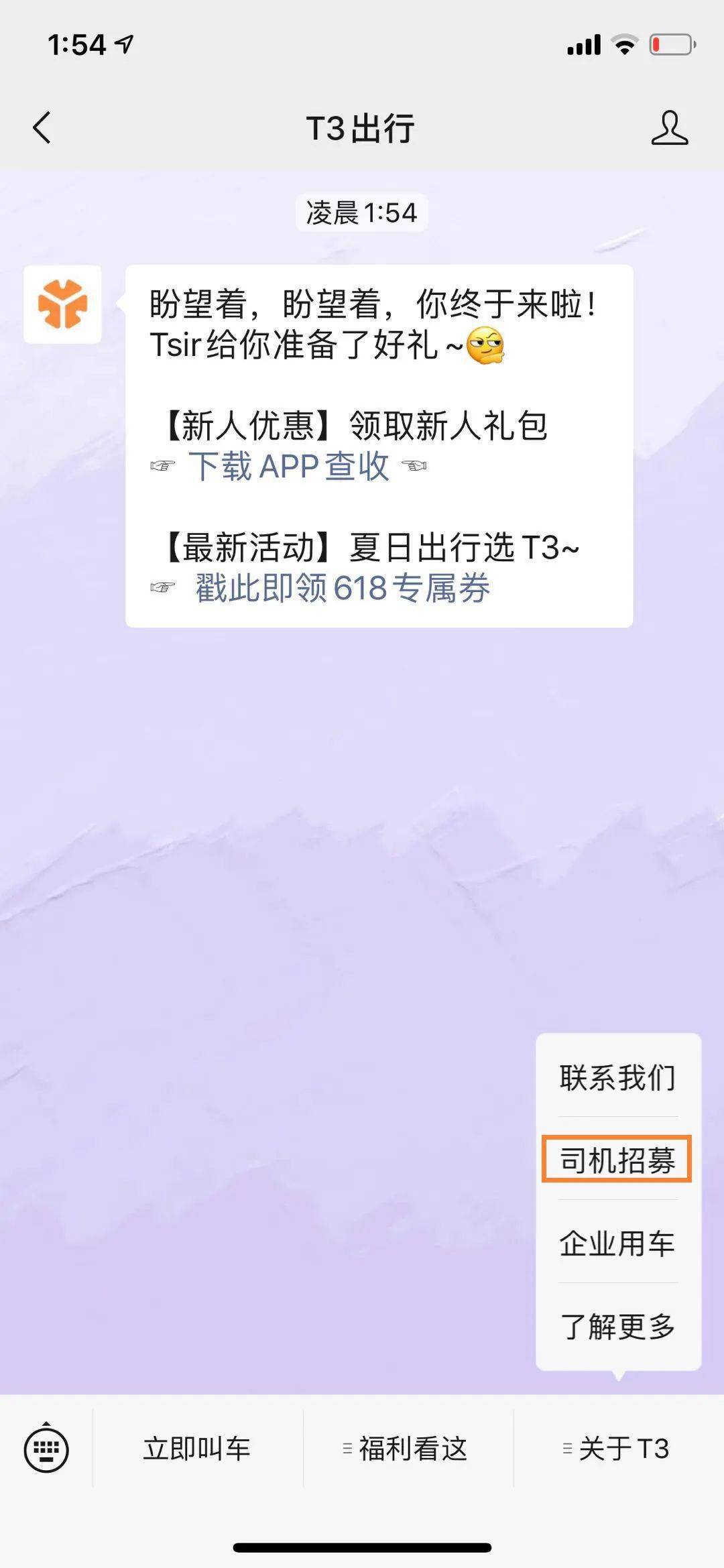Open the 戳此即领618专属券 link

click(x=343, y=588)
